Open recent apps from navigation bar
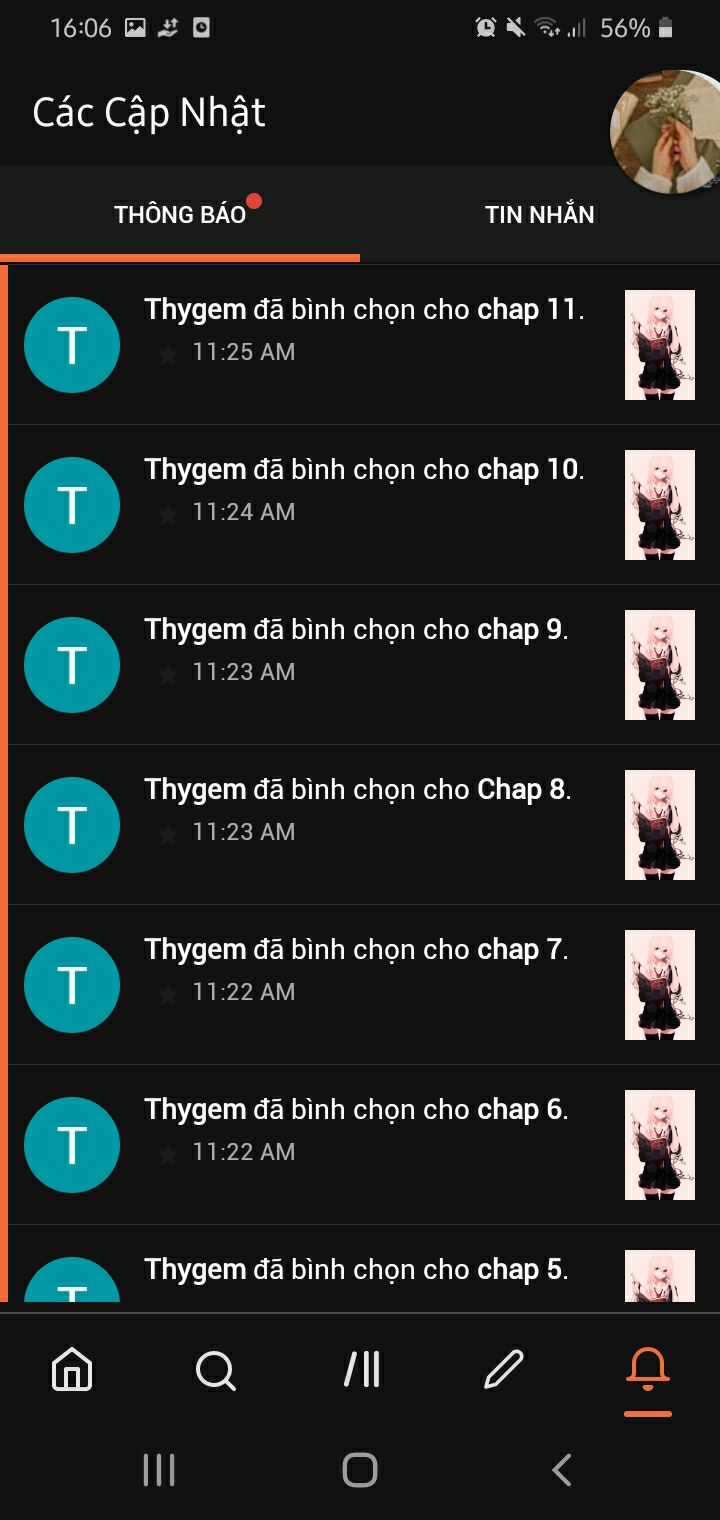 pos(159,1470)
